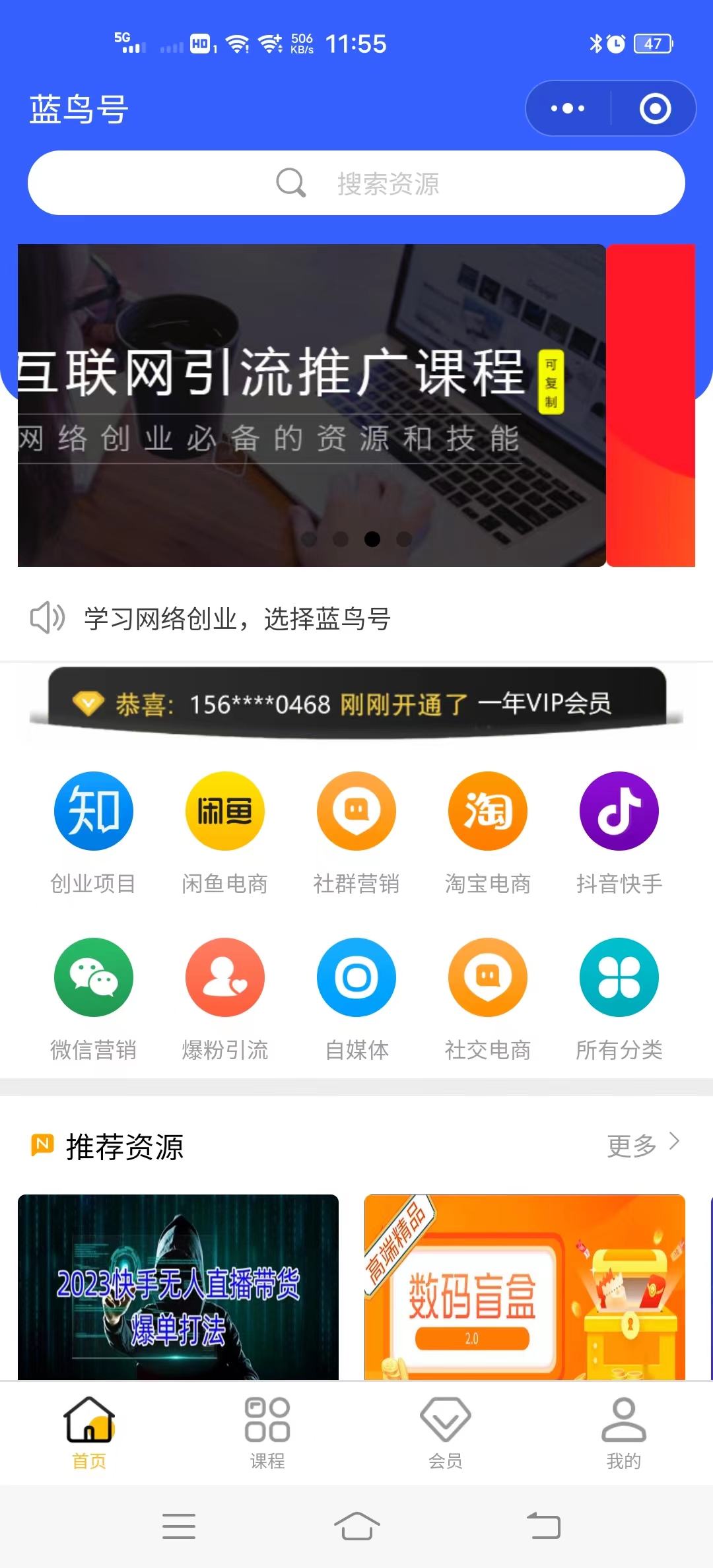The image size is (713, 1568).
Task: Switch to the 课程 tab
Action: pos(267,1432)
